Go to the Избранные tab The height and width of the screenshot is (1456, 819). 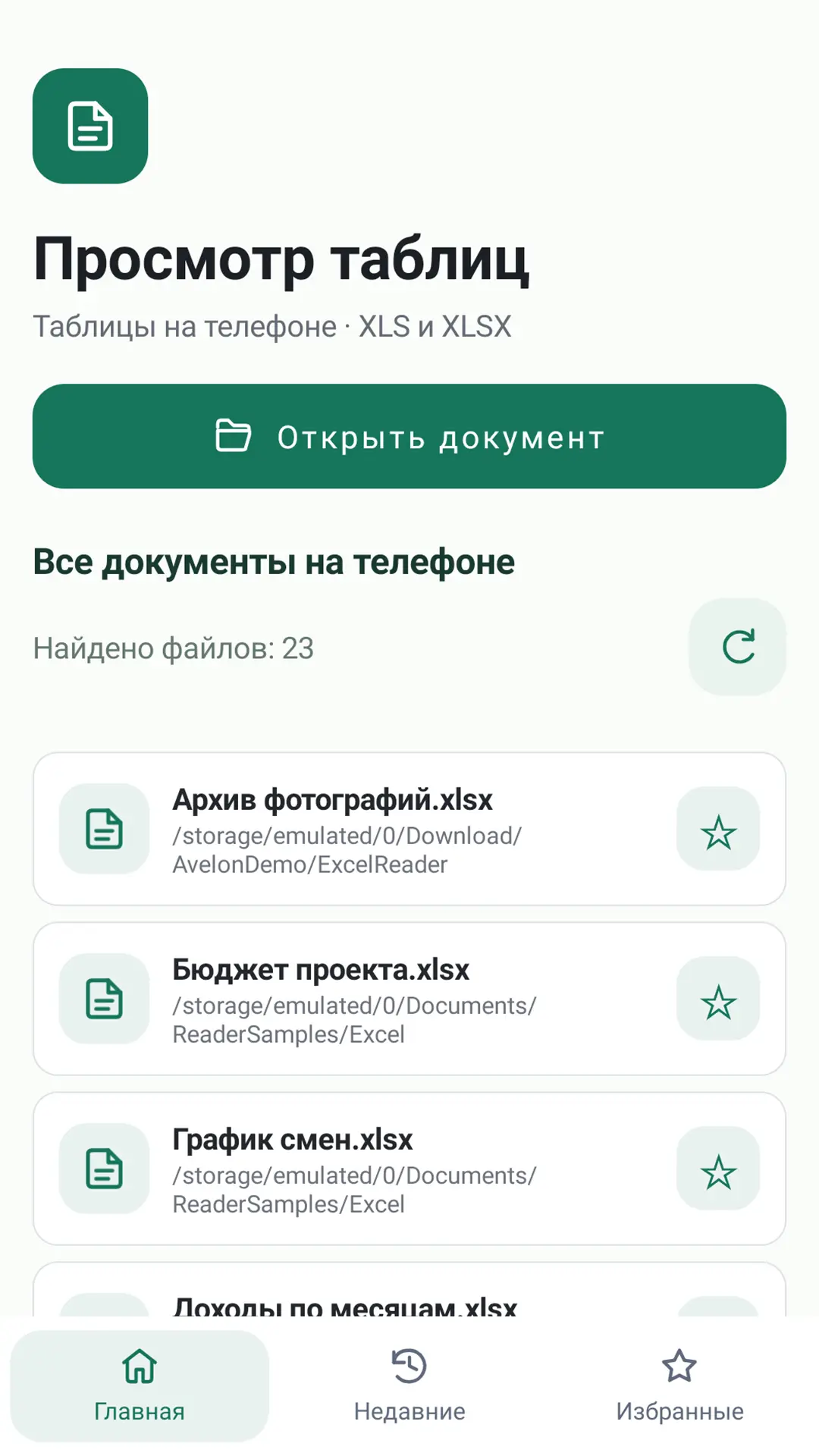[679, 1386]
